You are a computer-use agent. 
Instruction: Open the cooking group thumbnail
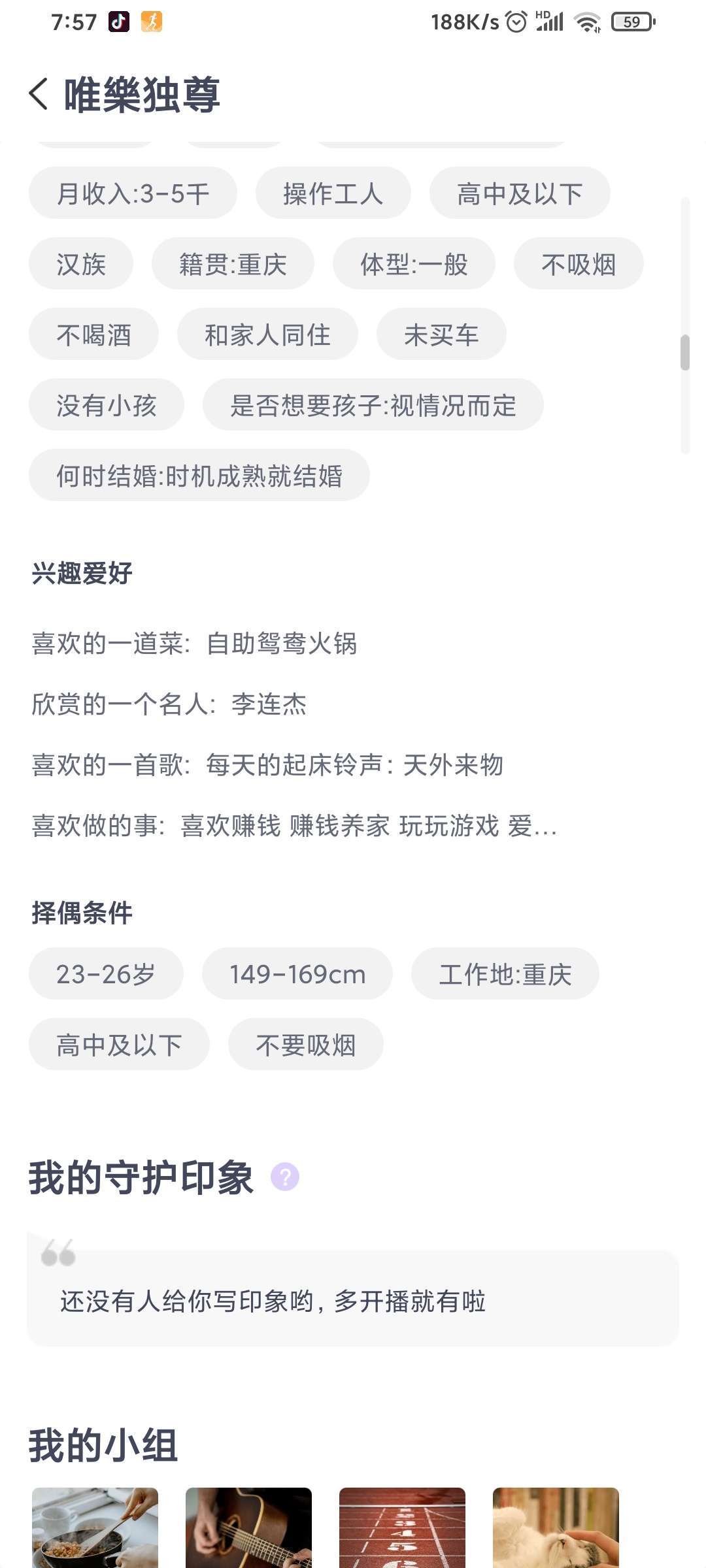point(95,1527)
